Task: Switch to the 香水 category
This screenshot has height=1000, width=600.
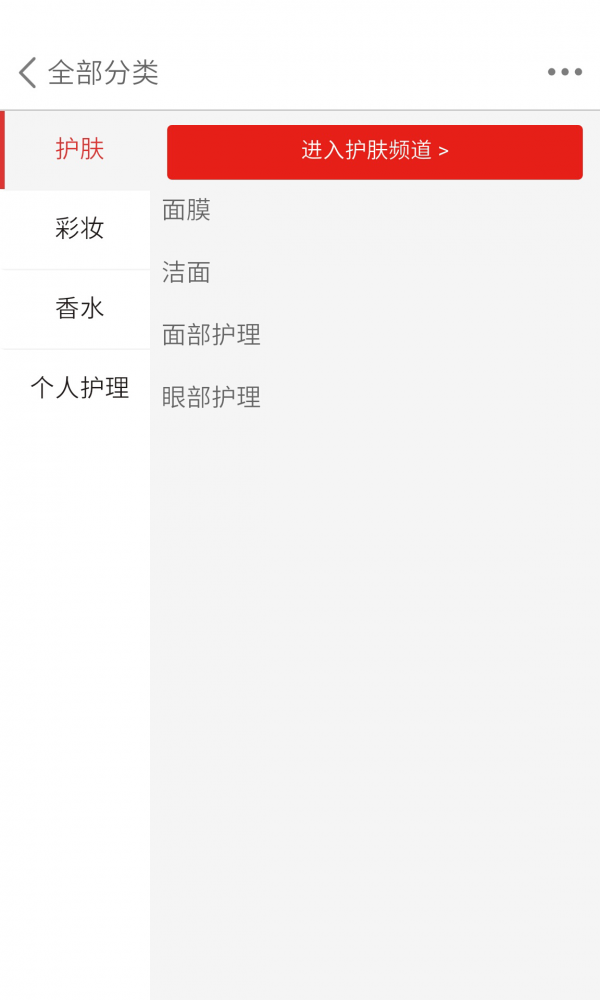Action: pos(79,309)
